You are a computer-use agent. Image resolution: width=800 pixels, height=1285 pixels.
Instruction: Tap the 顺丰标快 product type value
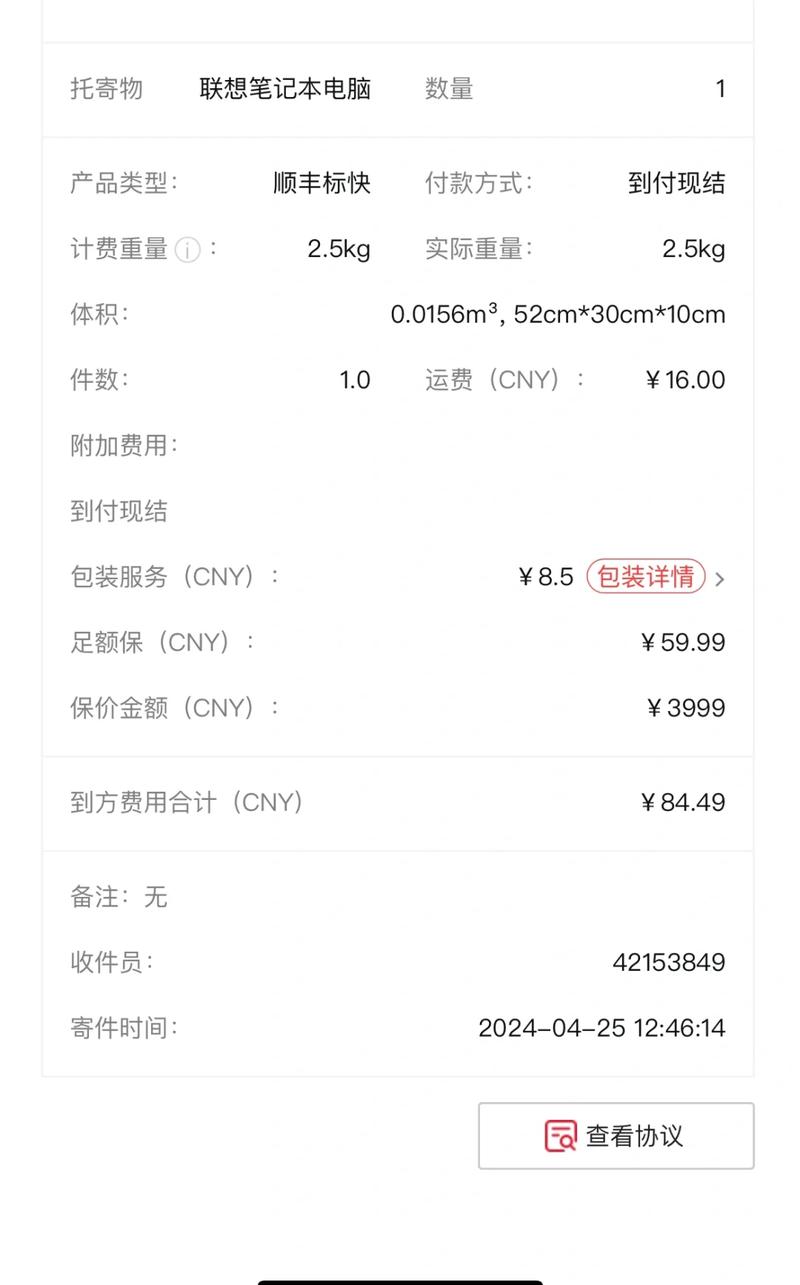pos(322,184)
